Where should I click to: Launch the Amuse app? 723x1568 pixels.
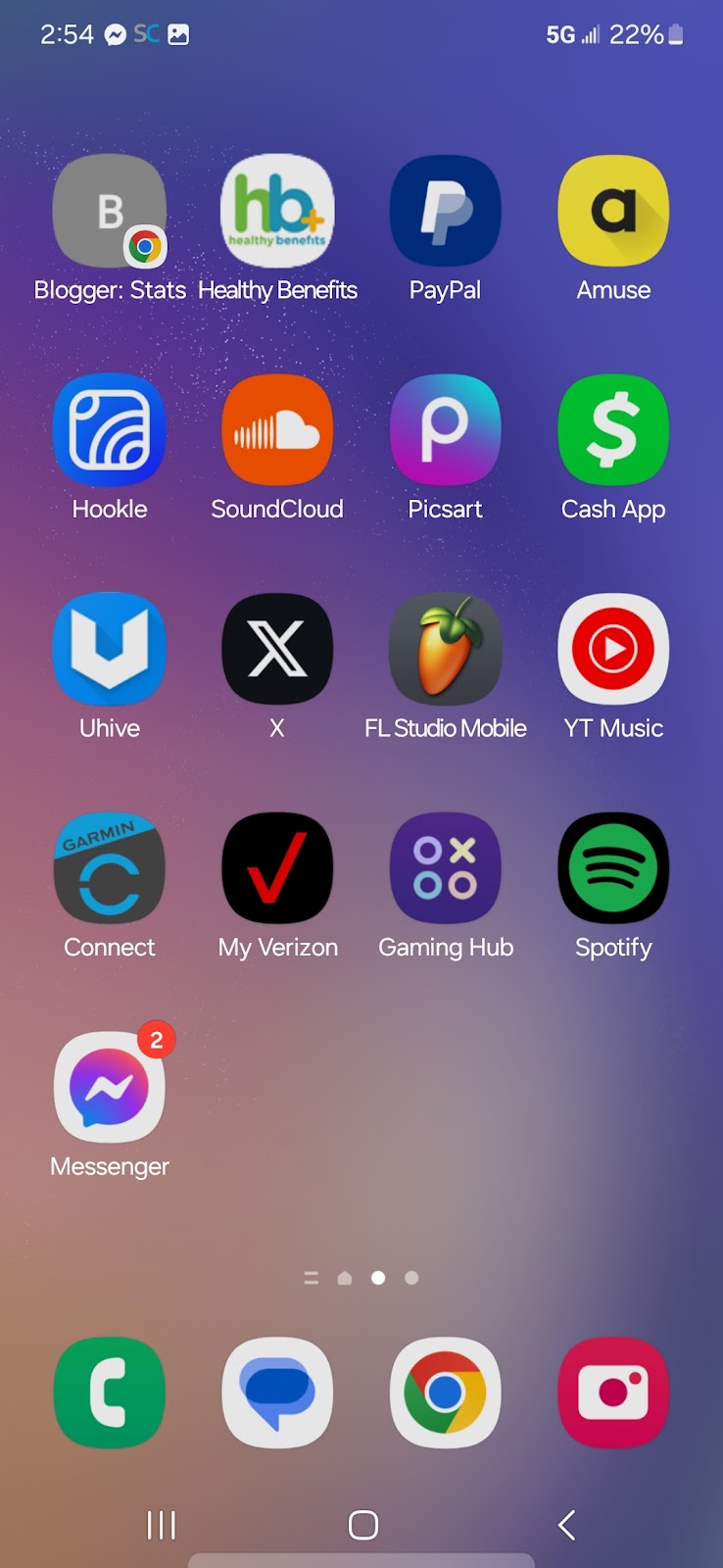click(x=613, y=211)
